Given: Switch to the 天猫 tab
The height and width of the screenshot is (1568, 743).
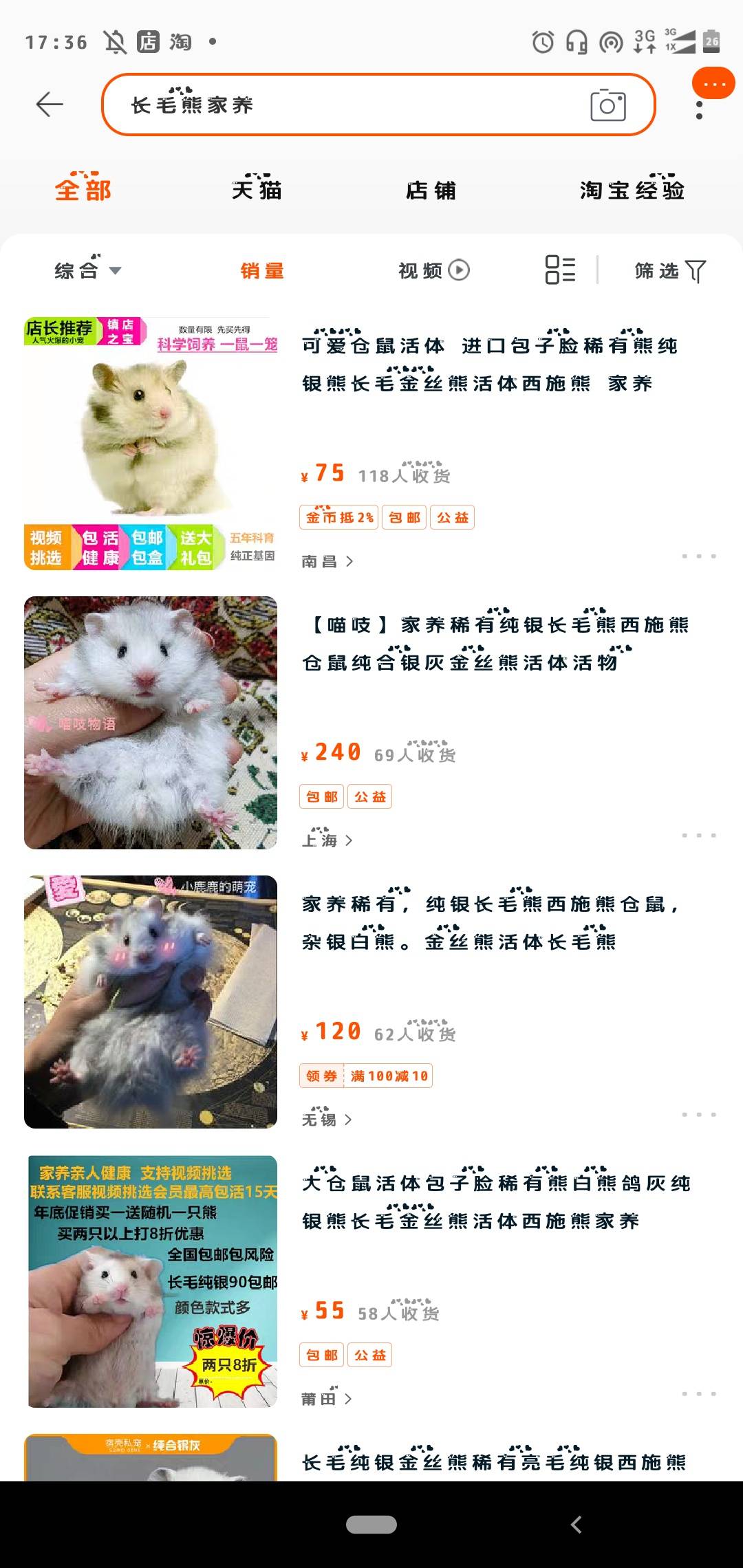Looking at the screenshot, I should tap(257, 190).
